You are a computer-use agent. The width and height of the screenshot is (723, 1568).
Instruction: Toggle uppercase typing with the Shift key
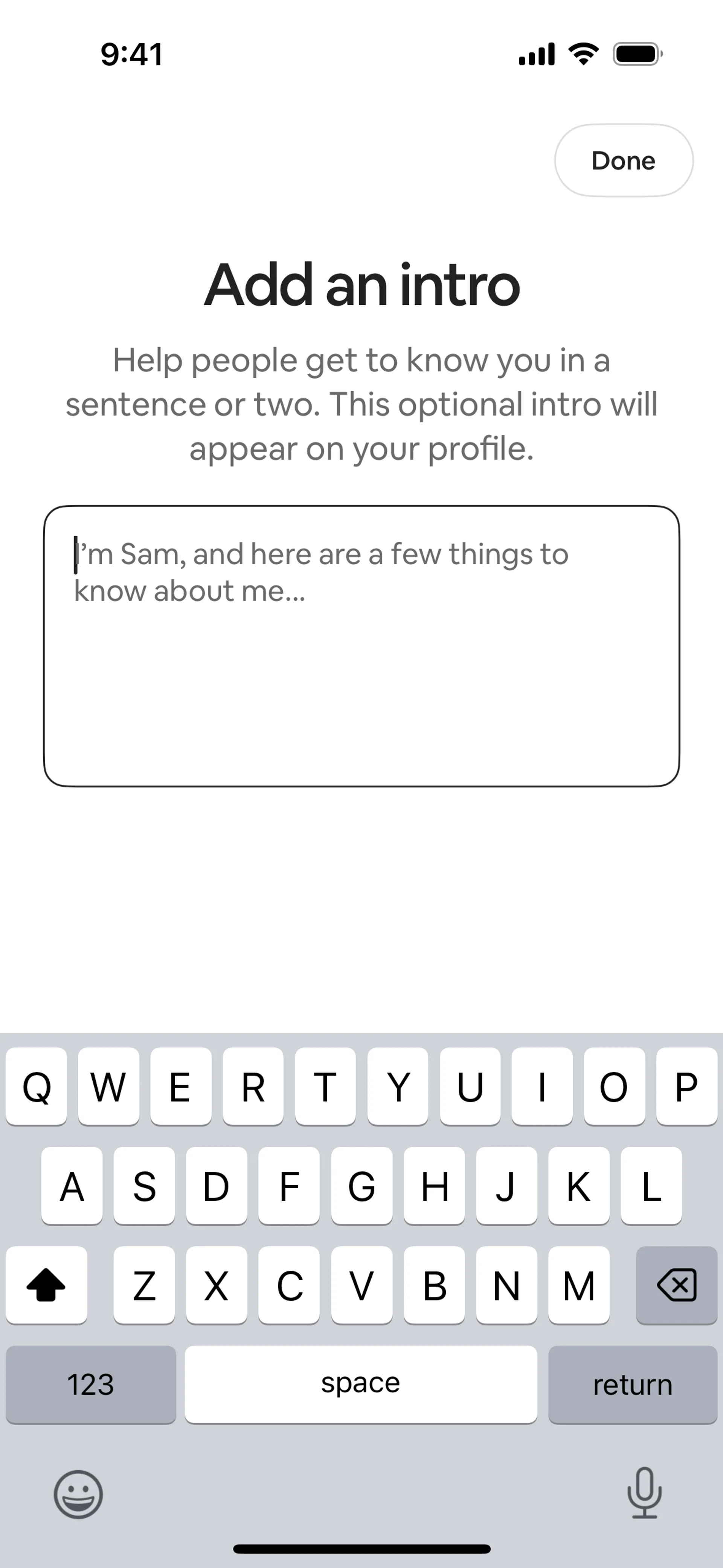pyautogui.click(x=47, y=1285)
